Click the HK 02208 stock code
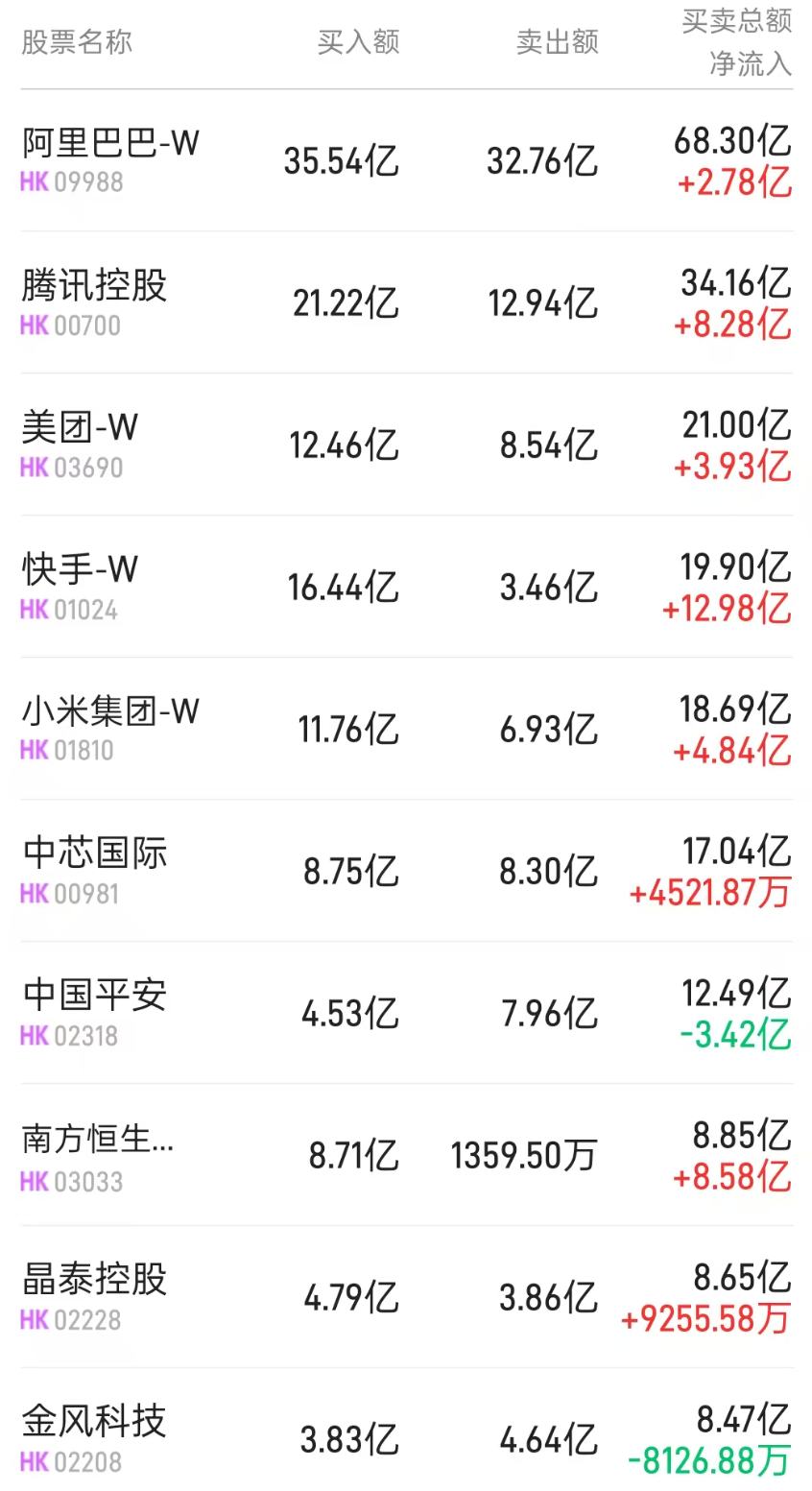The width and height of the screenshot is (812, 1491). click(x=71, y=1464)
